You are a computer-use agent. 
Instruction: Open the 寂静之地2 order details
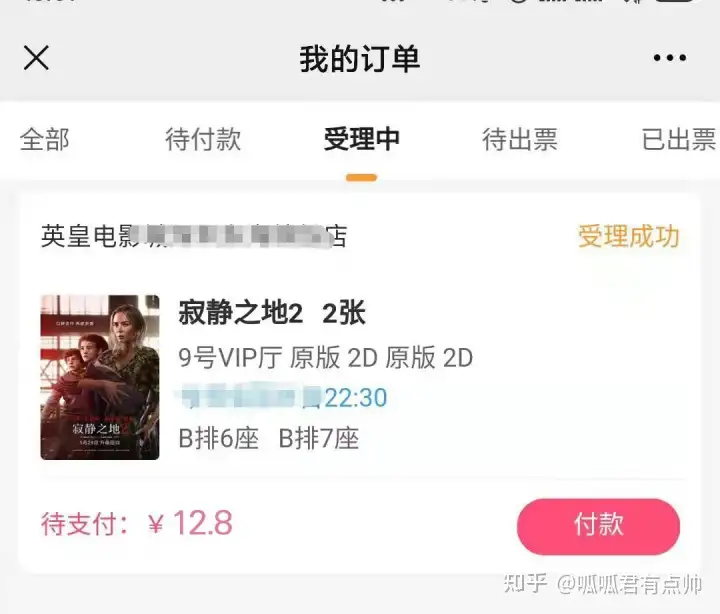[x=272, y=314]
